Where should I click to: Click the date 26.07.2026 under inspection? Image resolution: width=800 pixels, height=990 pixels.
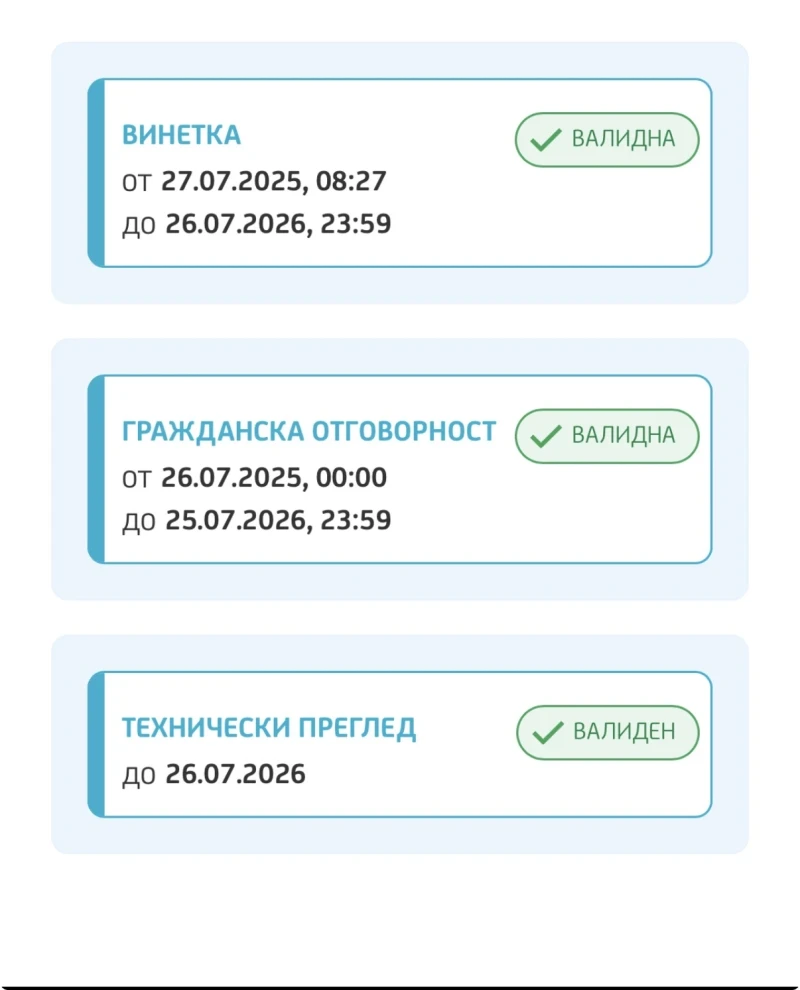pyautogui.click(x=237, y=773)
